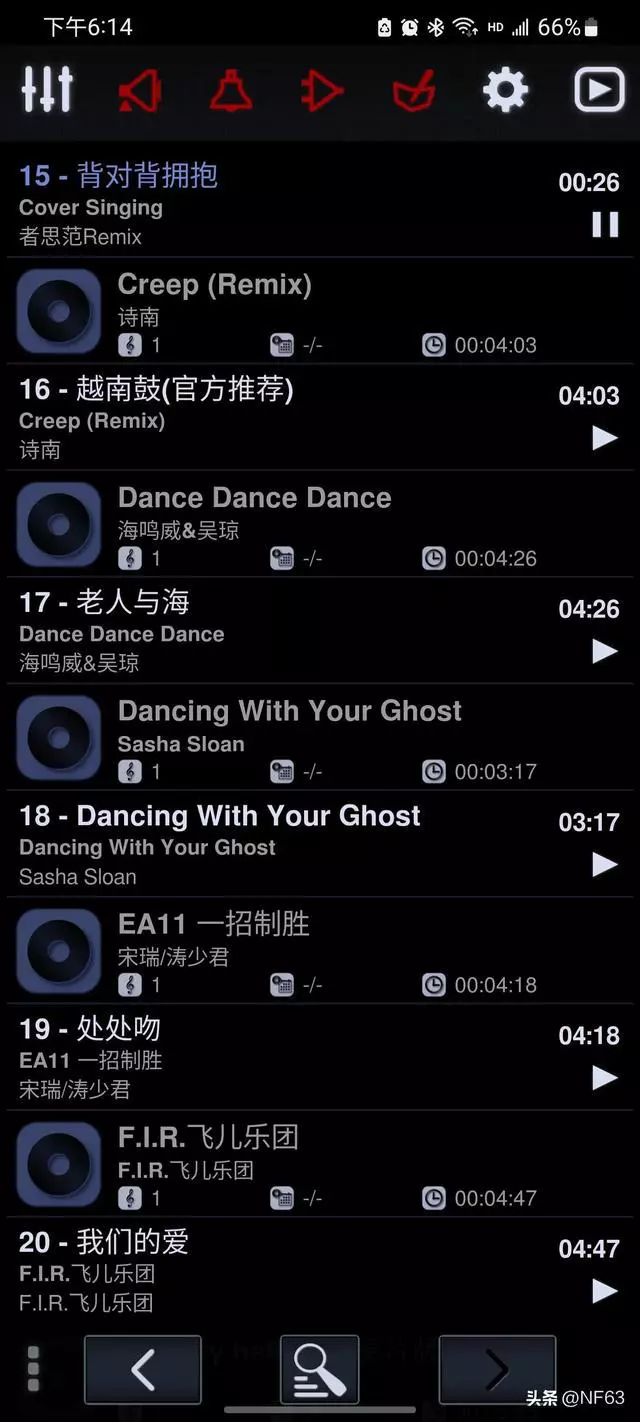This screenshot has width=640, height=1422.
Task: Tap the red triangle play-mode icon
Action: coord(320,92)
